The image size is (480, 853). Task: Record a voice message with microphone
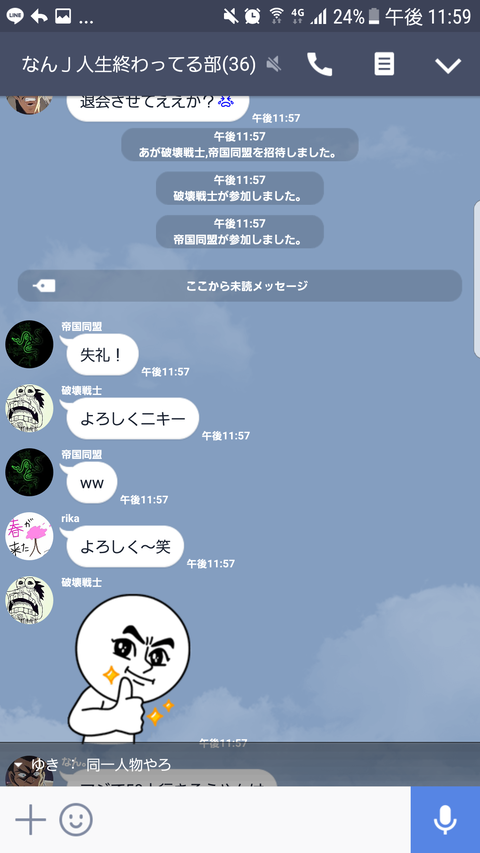point(445,819)
